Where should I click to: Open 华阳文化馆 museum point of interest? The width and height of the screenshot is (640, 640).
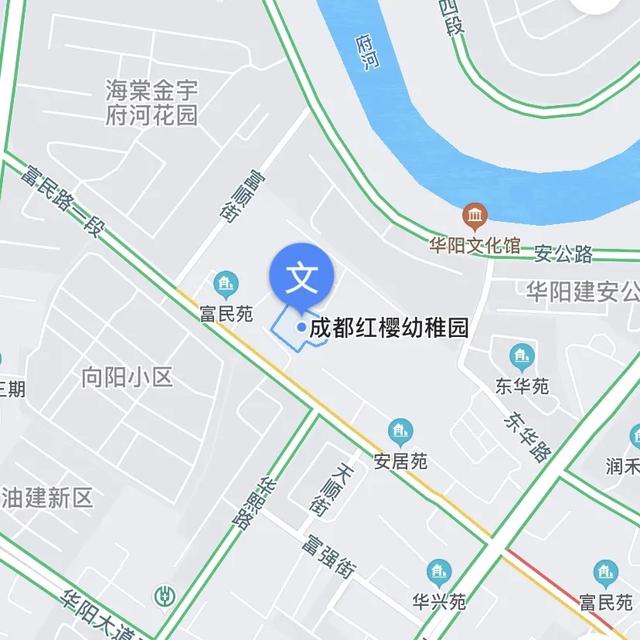click(474, 216)
